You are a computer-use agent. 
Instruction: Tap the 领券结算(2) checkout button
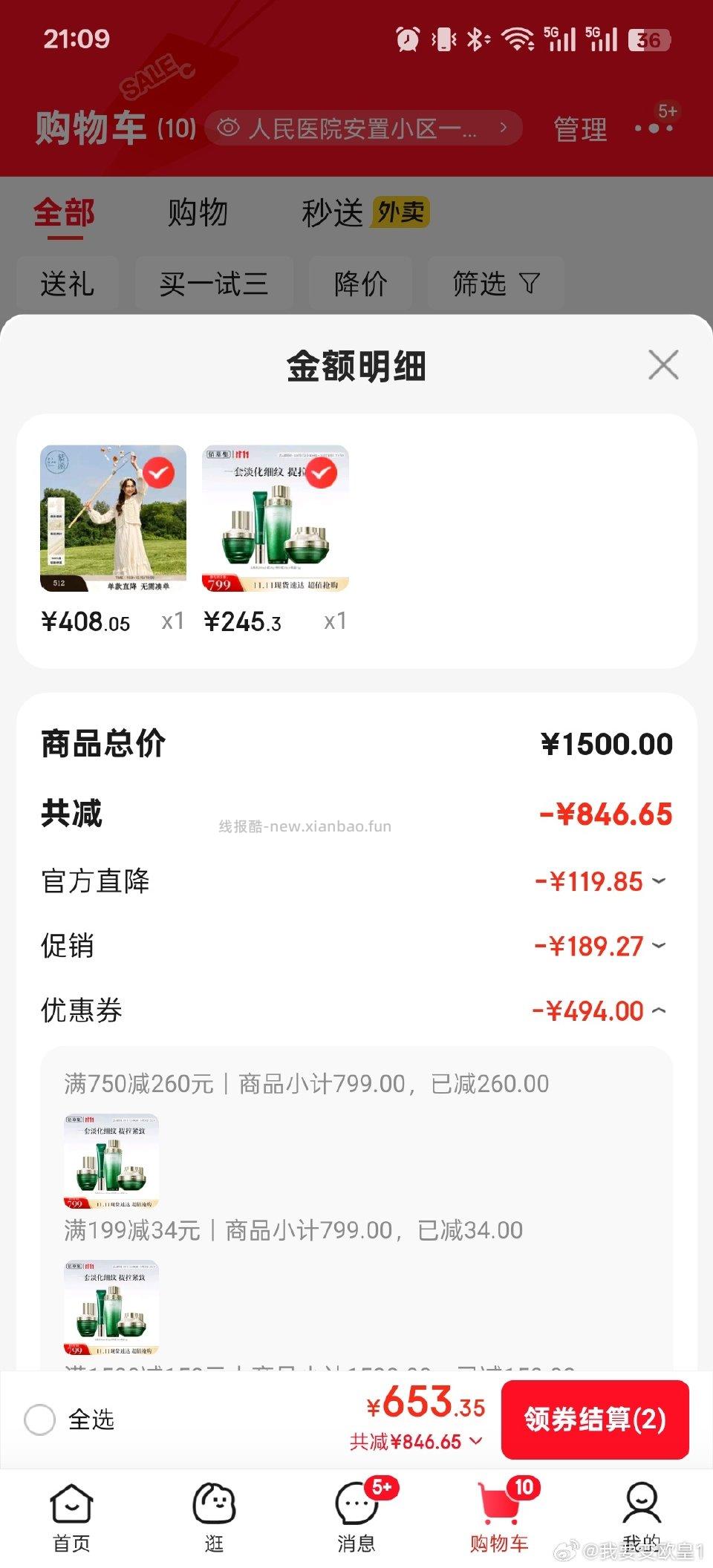pos(594,1418)
